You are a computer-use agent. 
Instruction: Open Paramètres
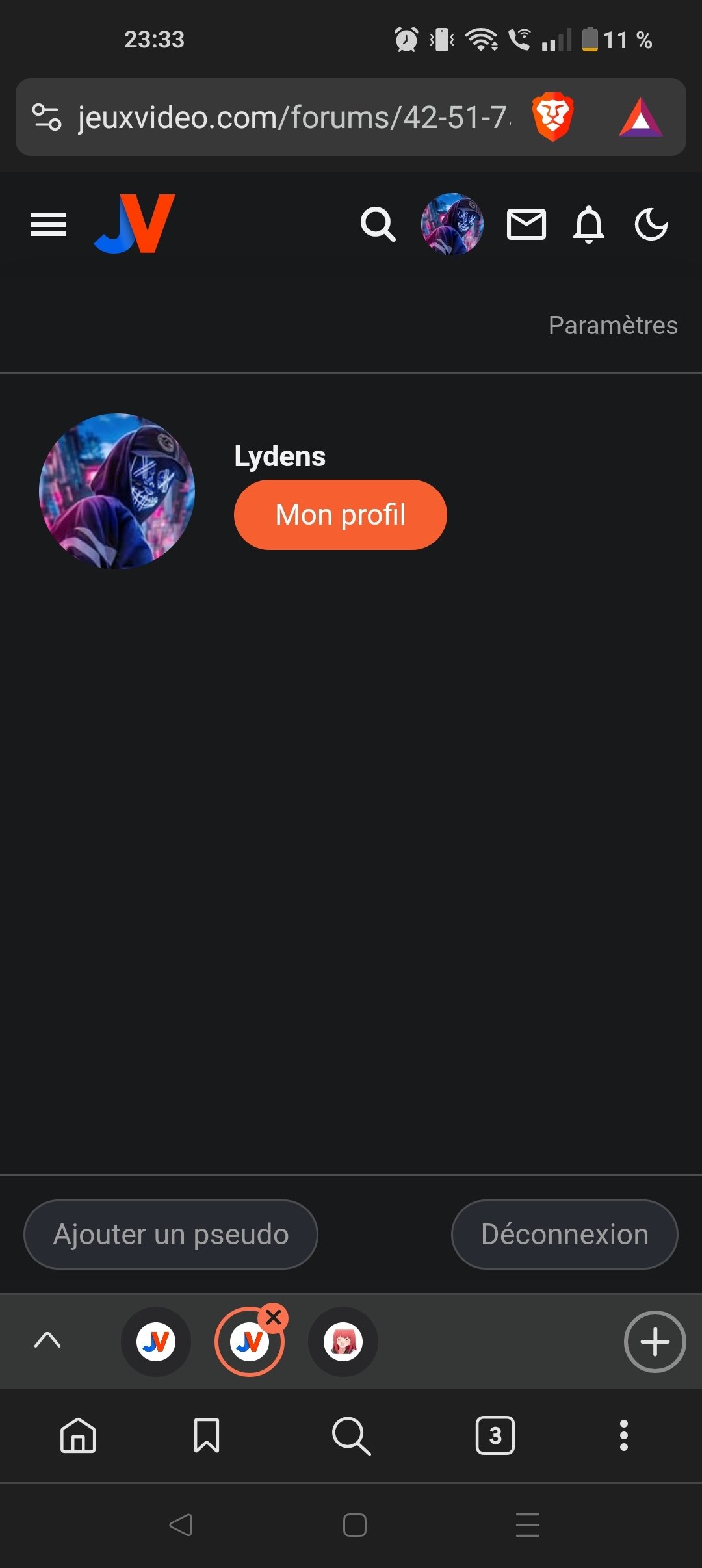click(613, 325)
